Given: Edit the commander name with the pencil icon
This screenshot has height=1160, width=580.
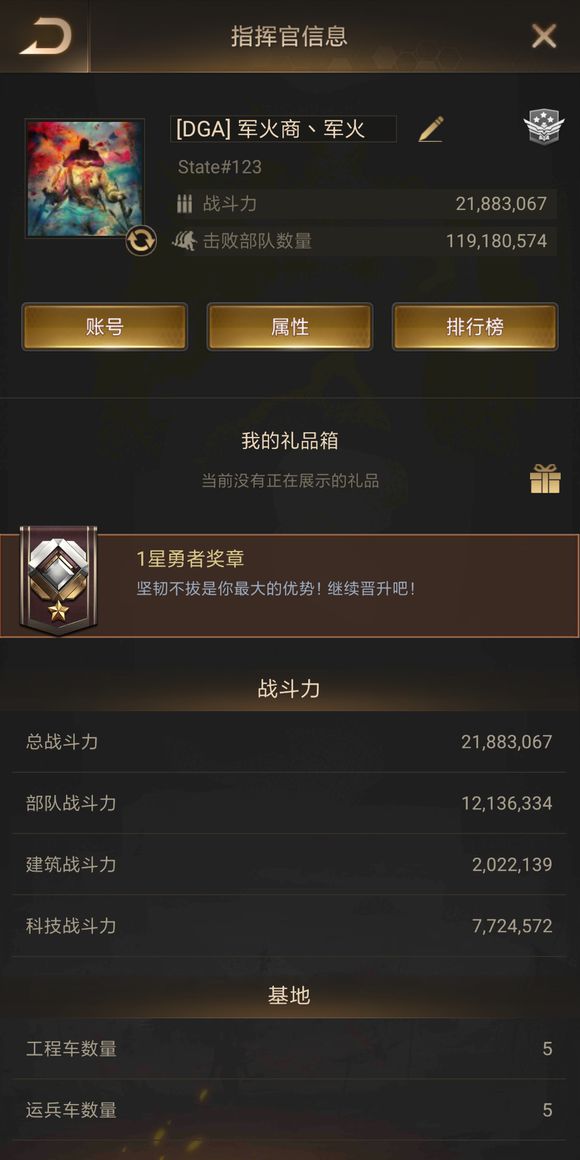Looking at the screenshot, I should [x=431, y=129].
